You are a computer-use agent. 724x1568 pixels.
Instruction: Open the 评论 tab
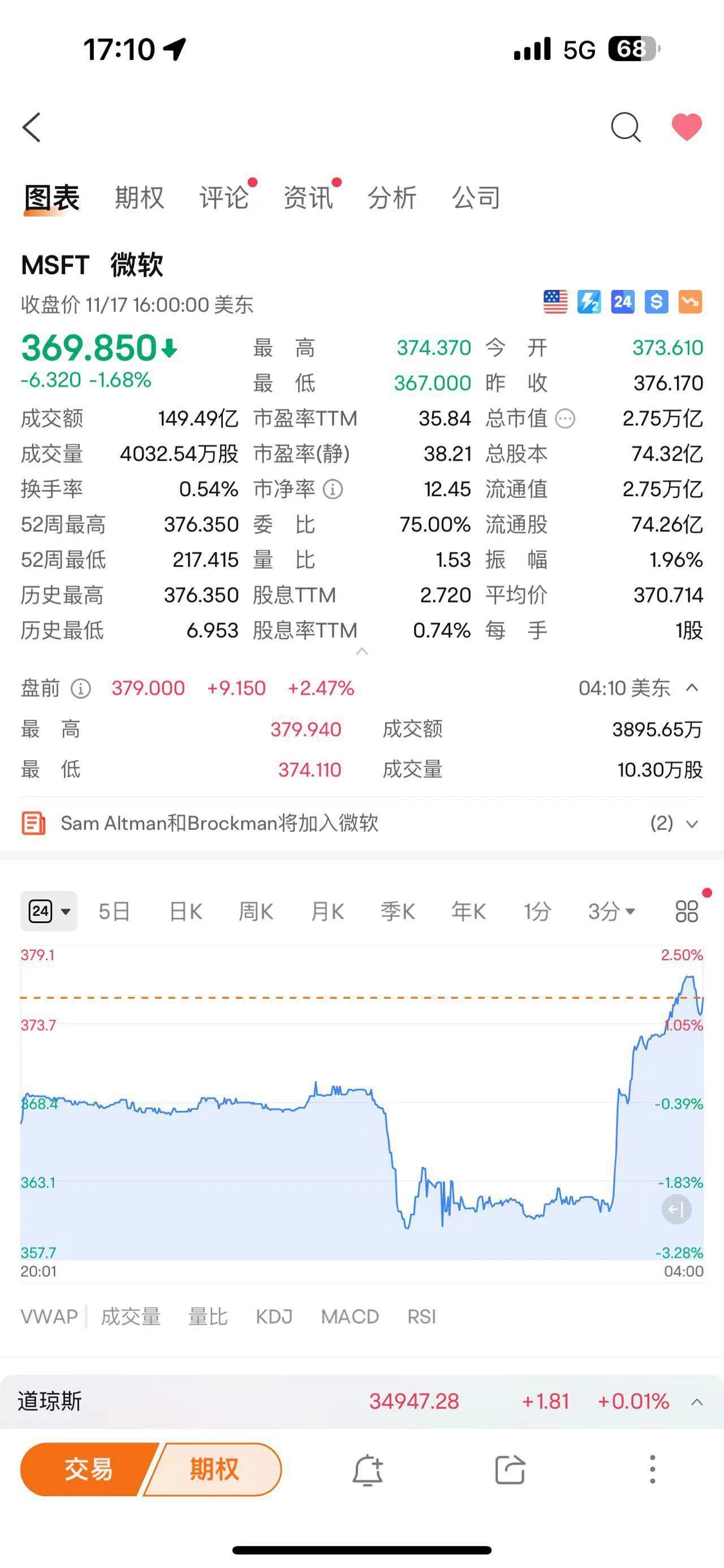[224, 198]
